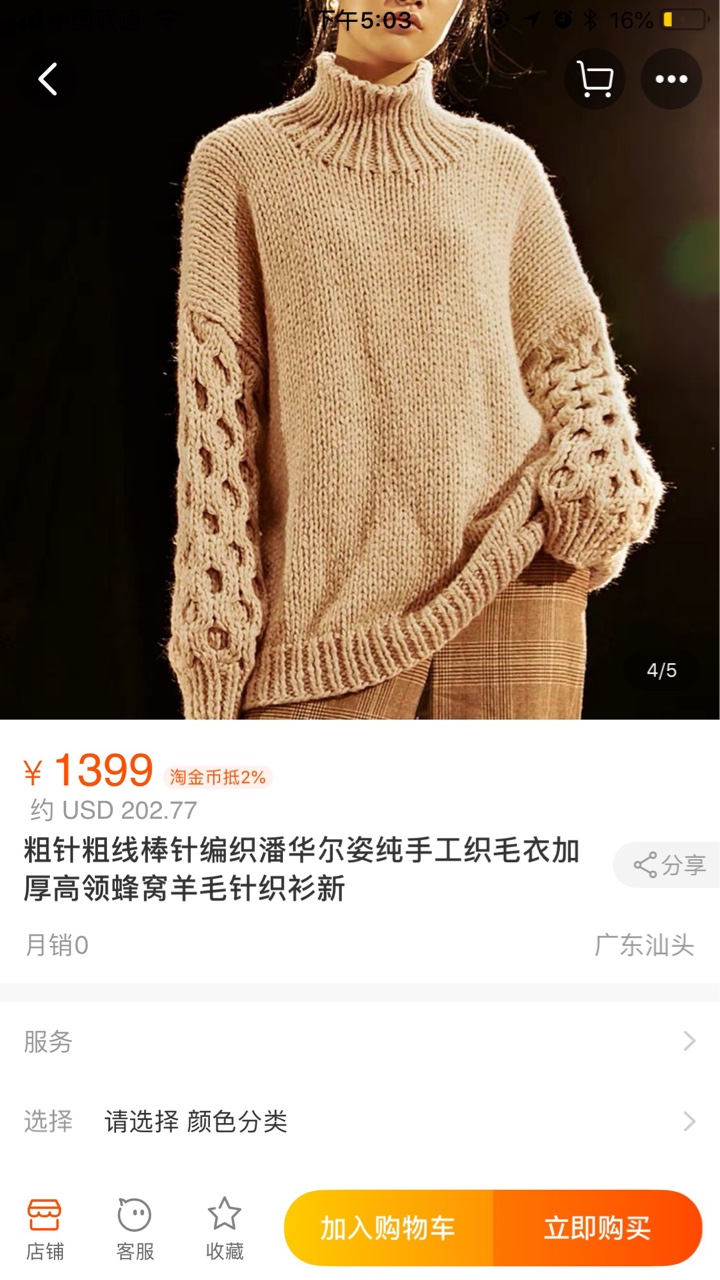Viewport: 720px width, 1280px height.
Task: Add the item to 收藏 favorites
Action: 224,1229
